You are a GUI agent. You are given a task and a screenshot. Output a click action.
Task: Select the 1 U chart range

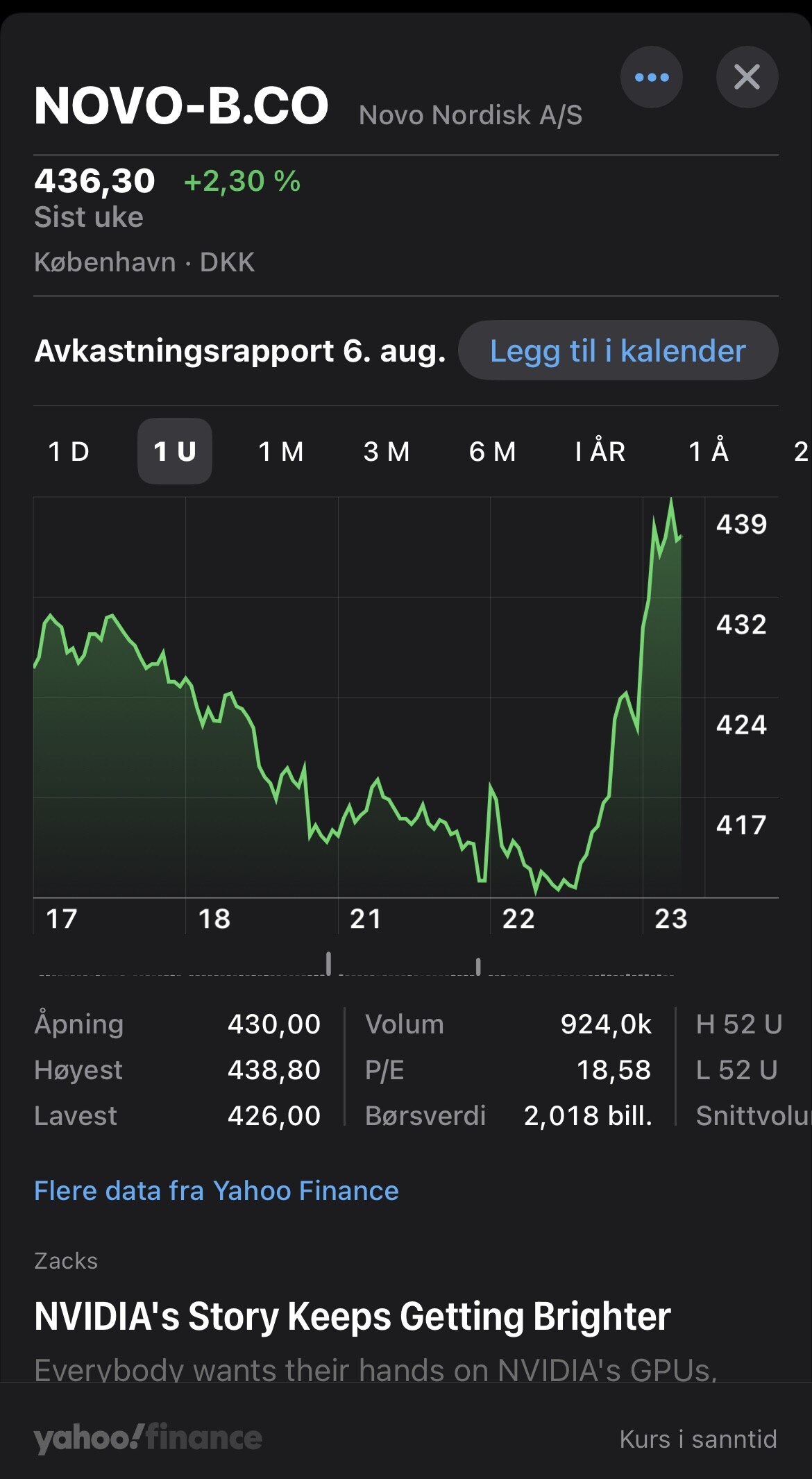coord(175,452)
